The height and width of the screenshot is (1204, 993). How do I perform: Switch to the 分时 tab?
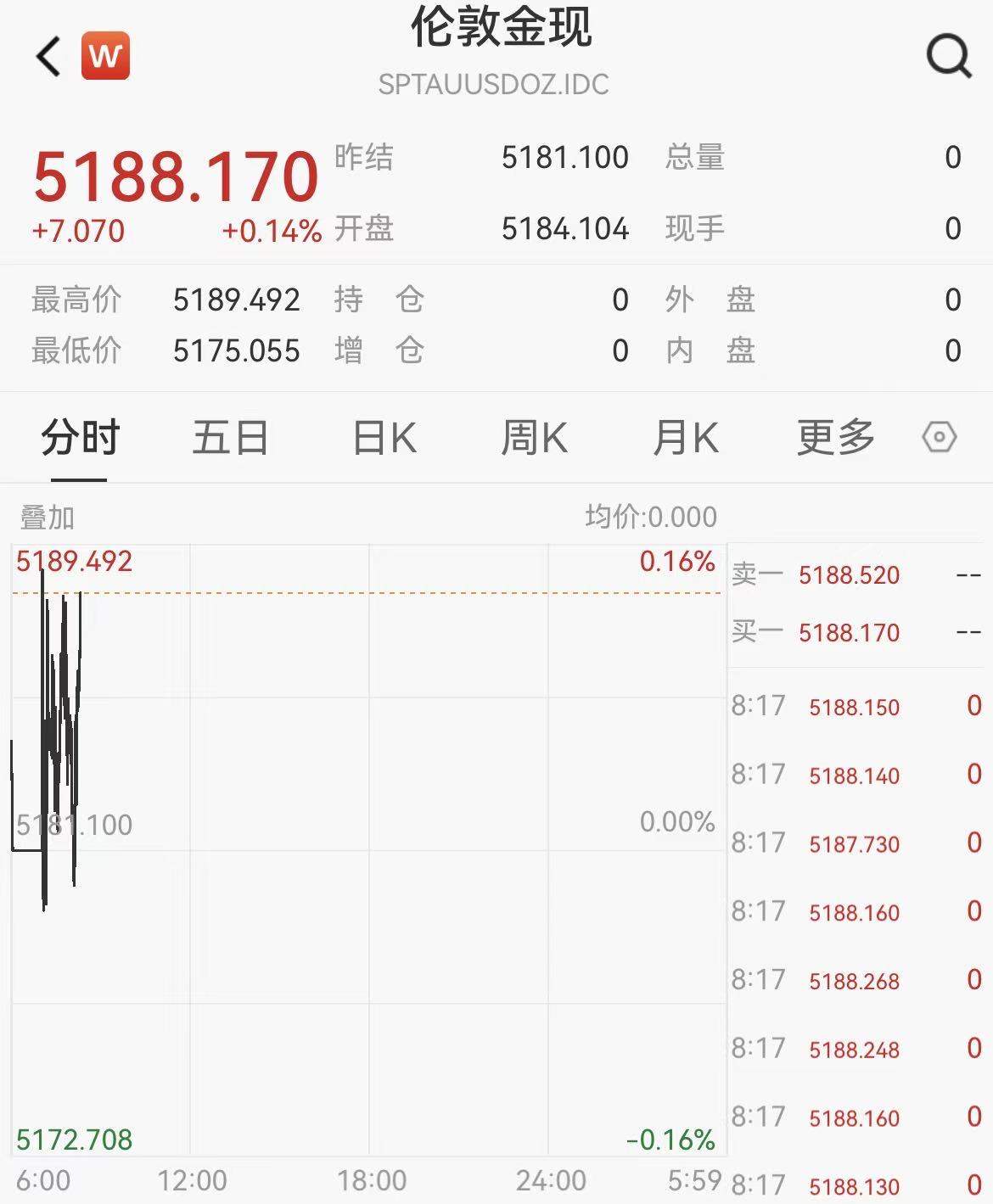tap(81, 439)
